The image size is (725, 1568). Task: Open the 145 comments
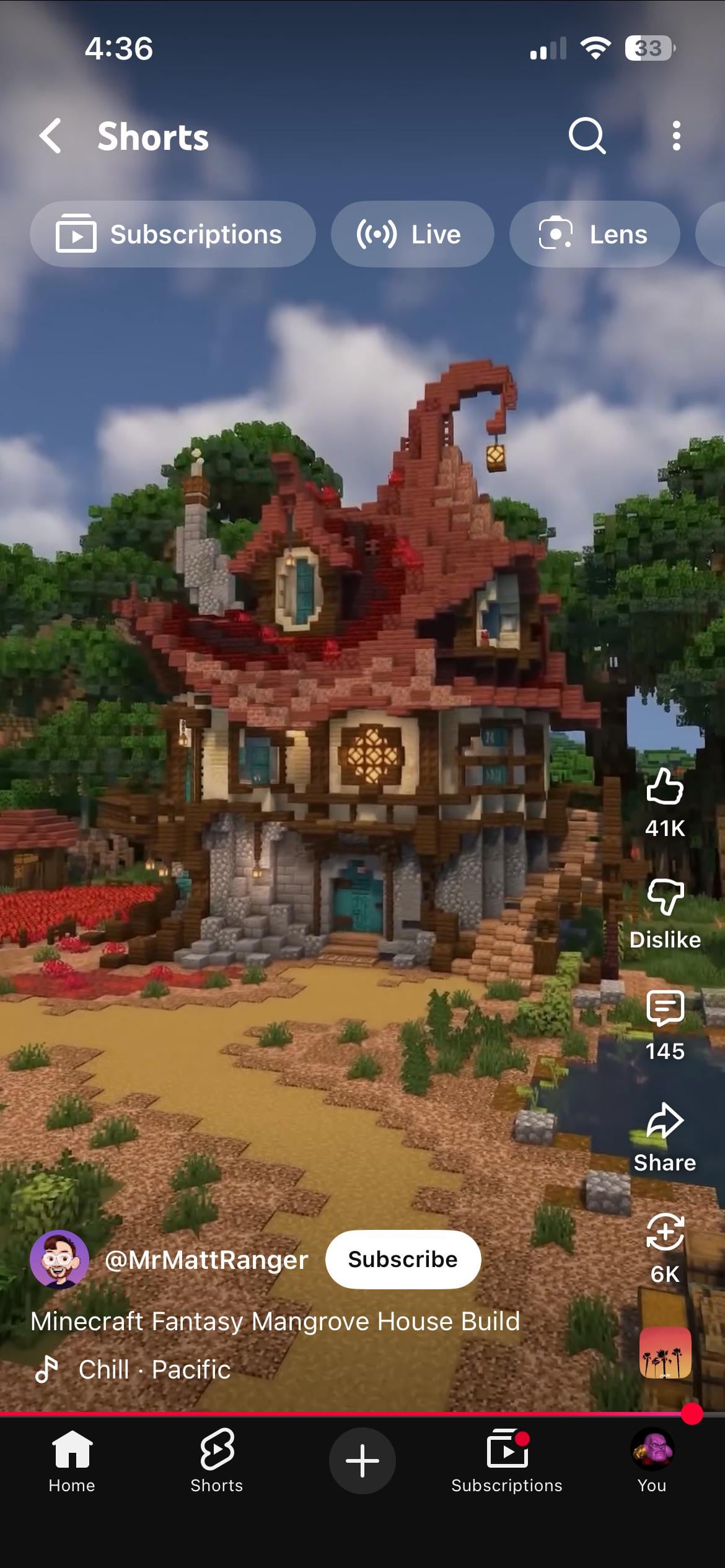tap(665, 1009)
